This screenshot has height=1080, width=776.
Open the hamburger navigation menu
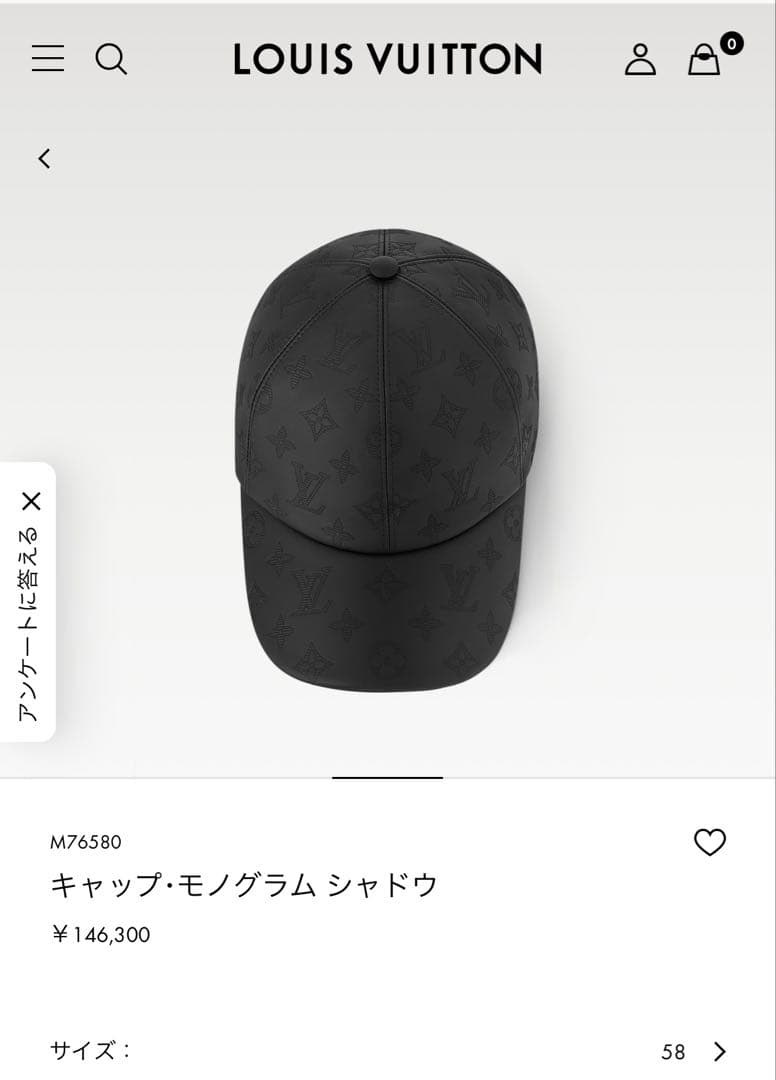tap(46, 60)
